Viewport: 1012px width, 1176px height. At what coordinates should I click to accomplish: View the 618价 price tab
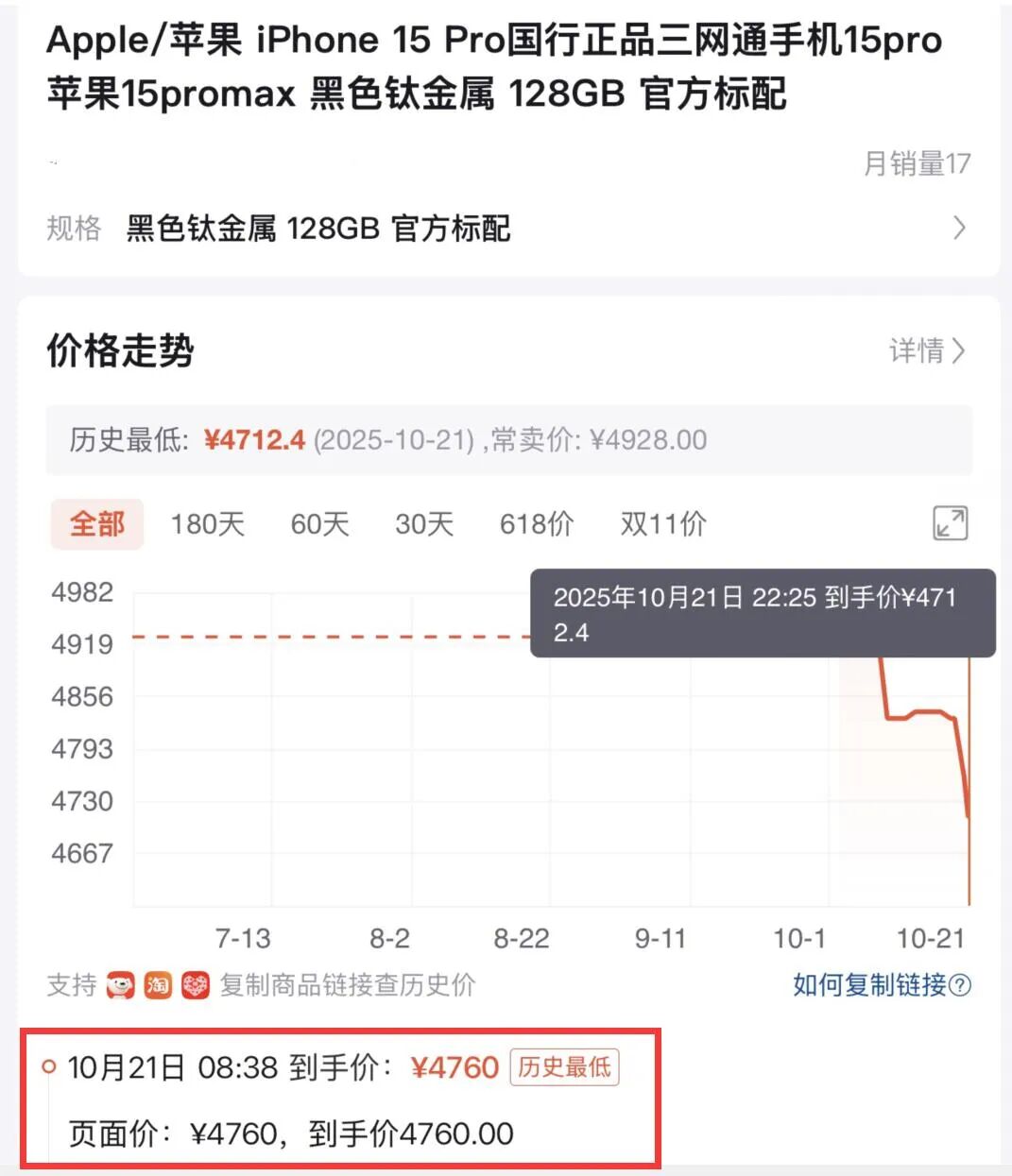pyautogui.click(x=537, y=524)
